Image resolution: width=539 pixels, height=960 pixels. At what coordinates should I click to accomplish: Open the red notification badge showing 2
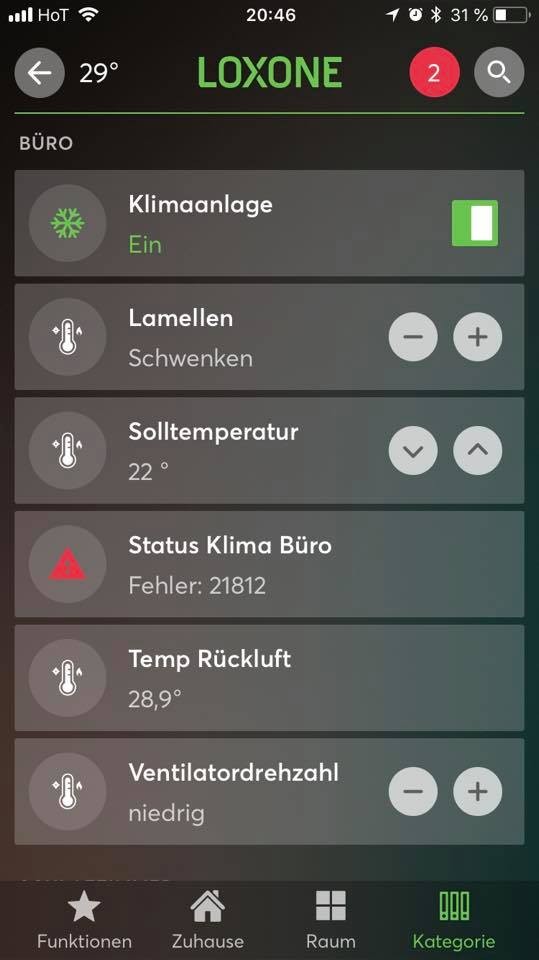pyautogui.click(x=434, y=73)
